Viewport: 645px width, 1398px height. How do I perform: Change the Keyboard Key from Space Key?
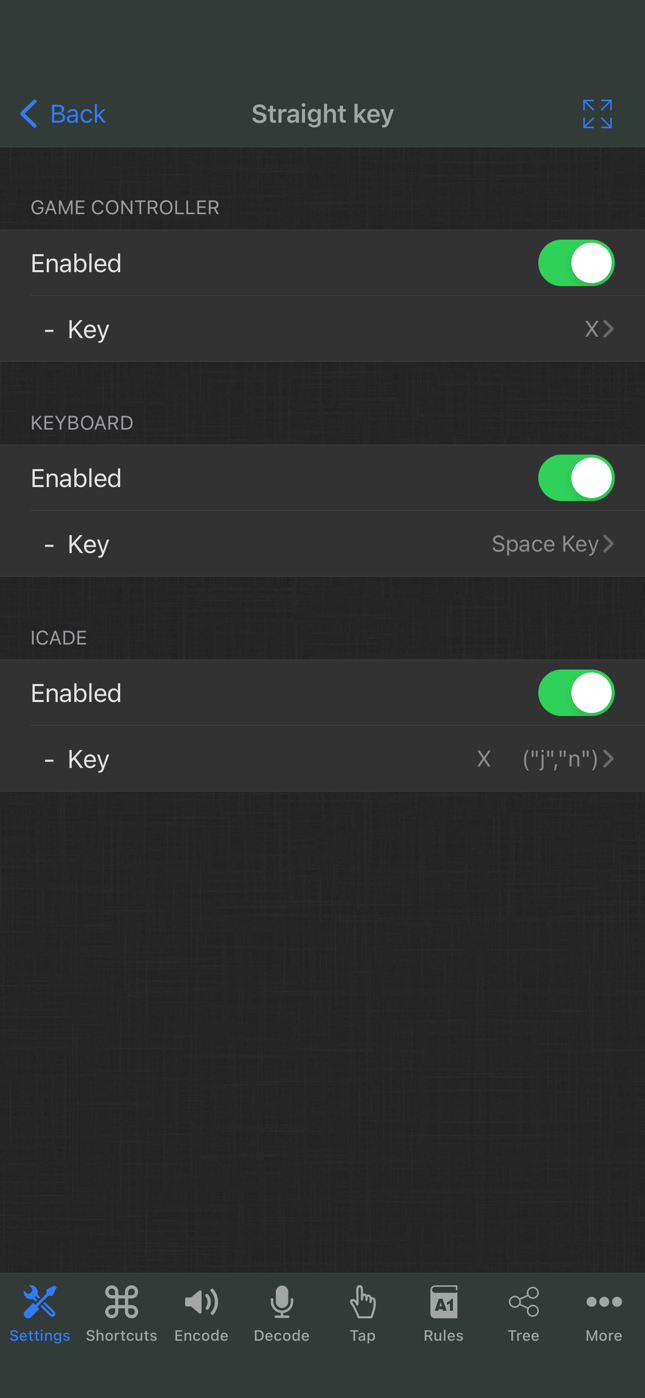point(322,544)
